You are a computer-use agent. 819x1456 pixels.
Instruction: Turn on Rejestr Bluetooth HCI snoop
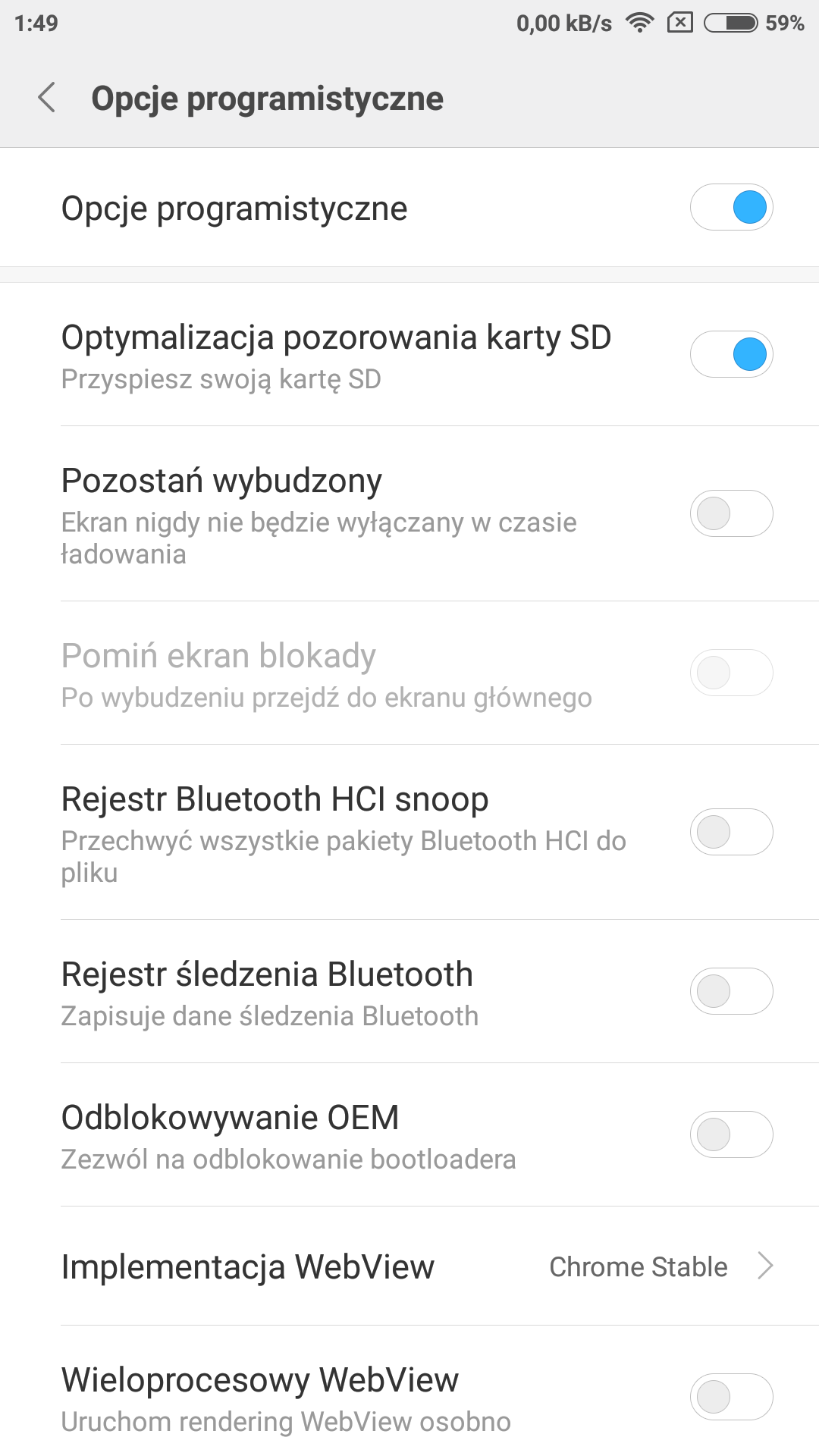pos(731,833)
